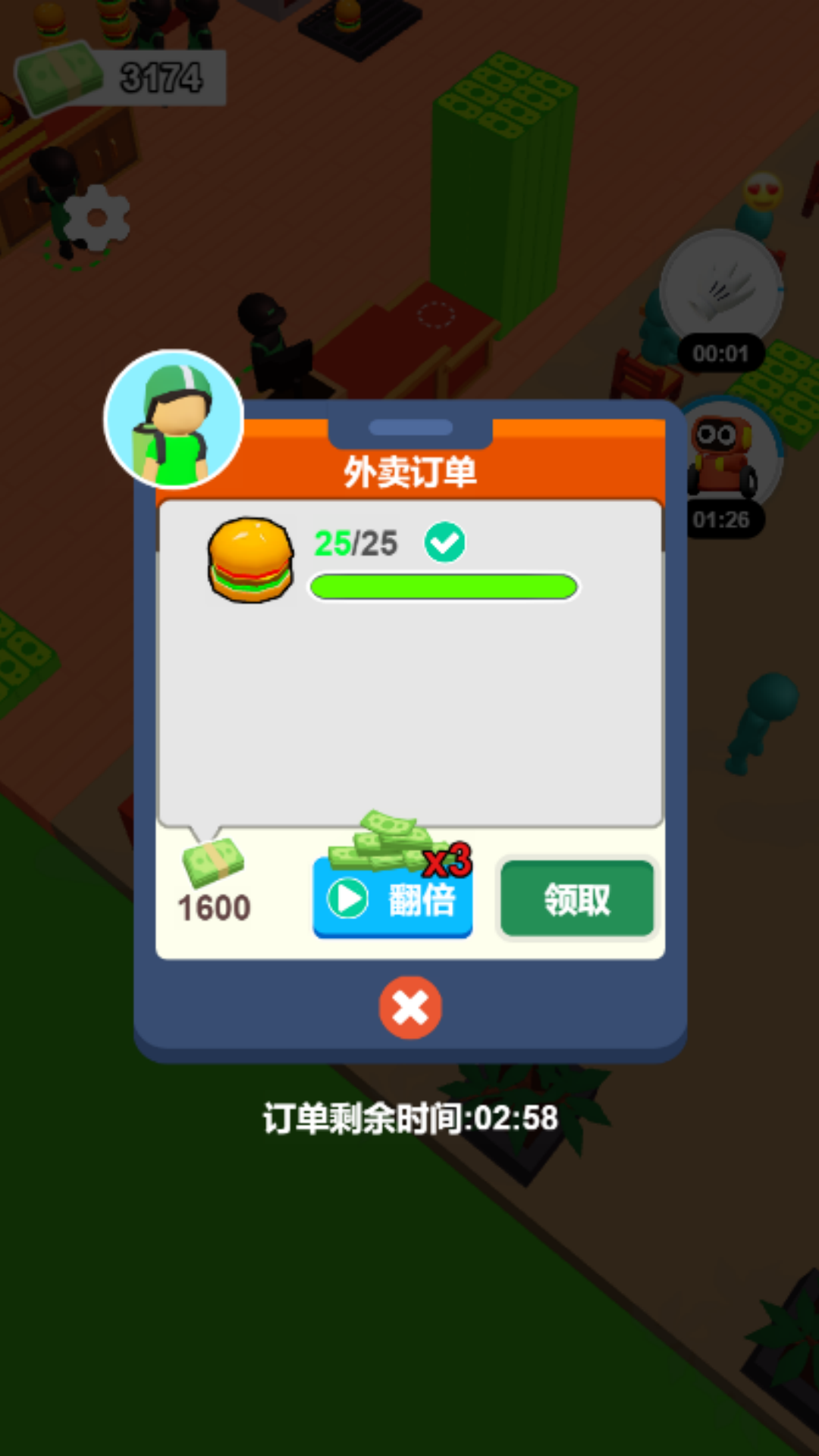The image size is (819, 1456).
Task: Claim the reward with the 领取 button
Action: point(577,899)
